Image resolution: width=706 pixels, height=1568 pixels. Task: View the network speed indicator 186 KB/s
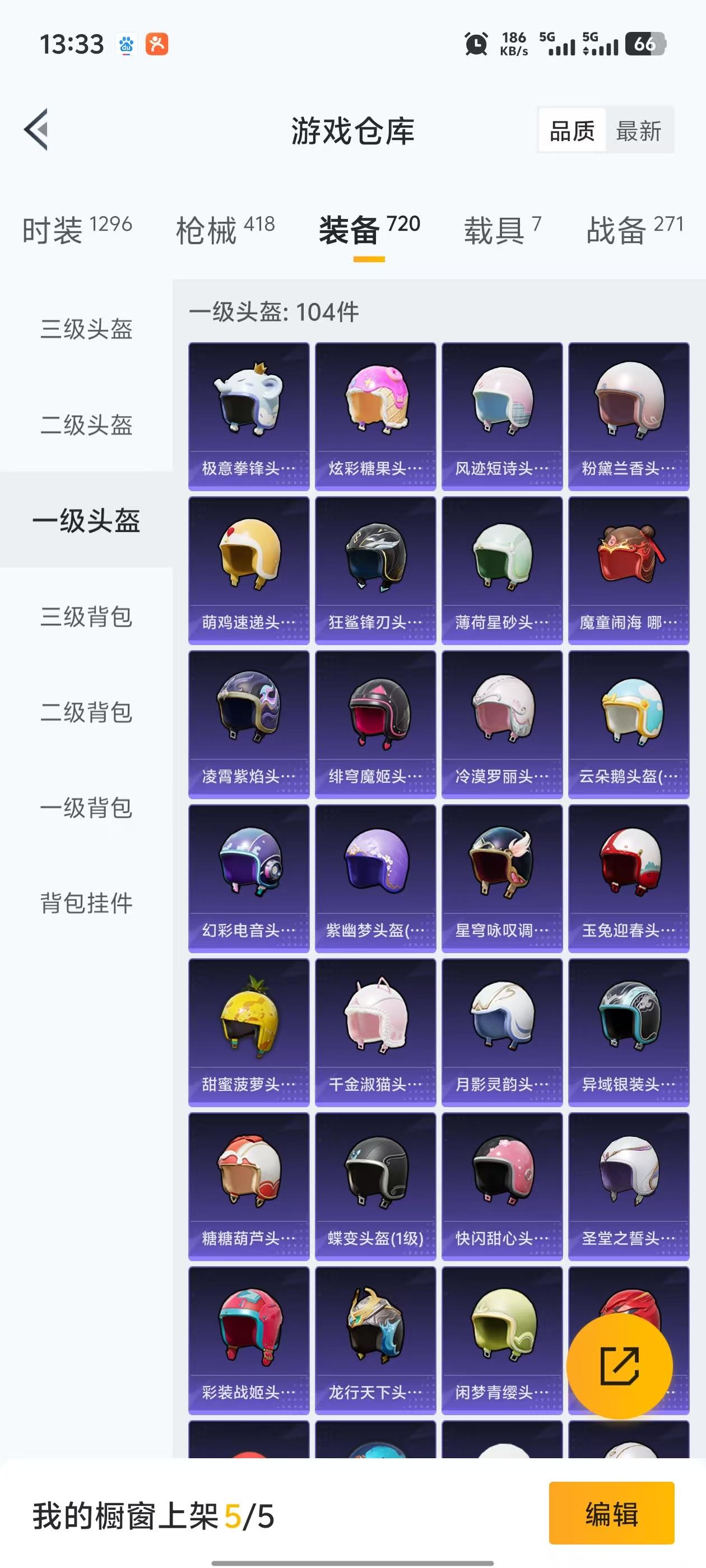coord(513,44)
